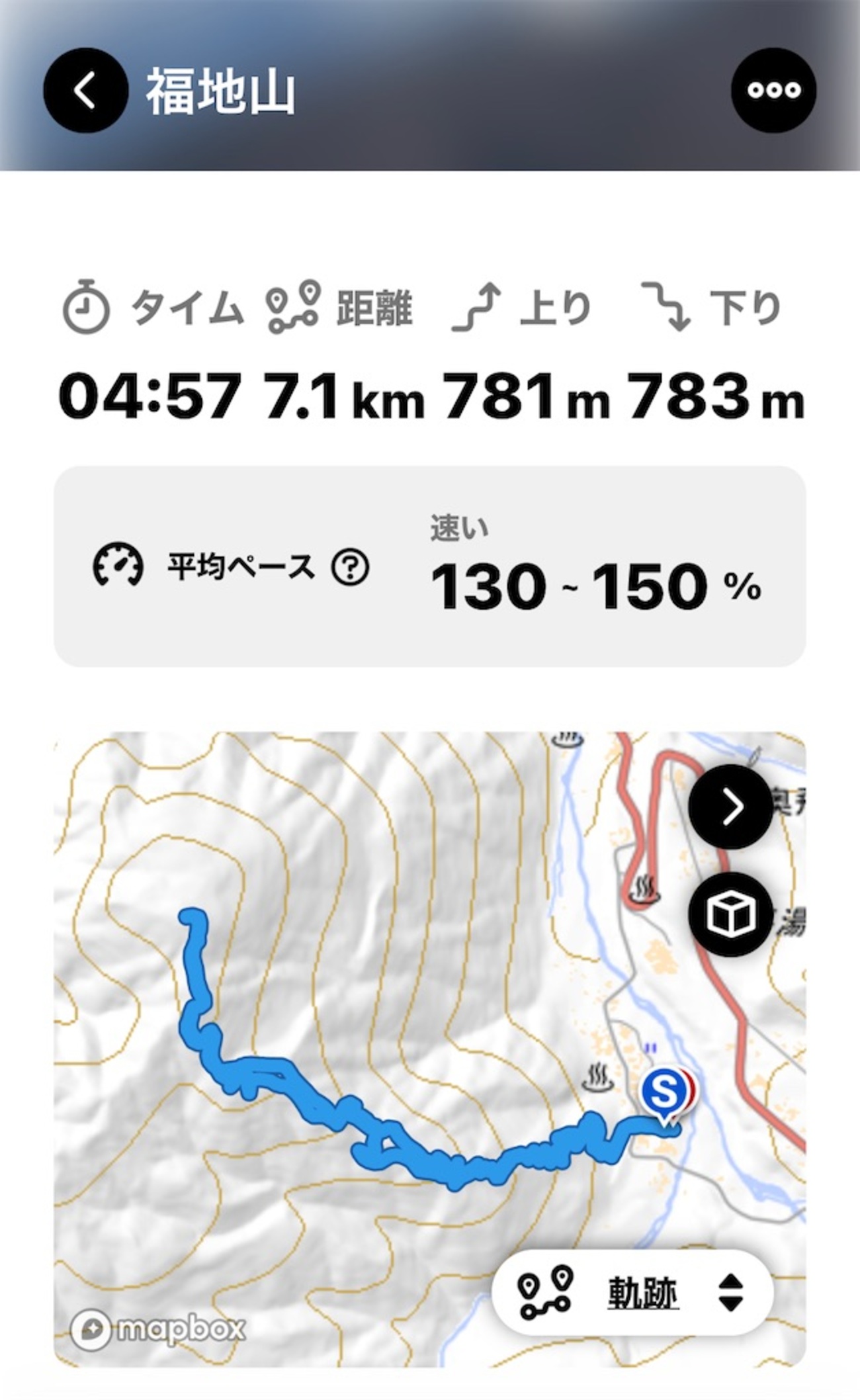This screenshot has width=860, height=1400.
Task: Show help for 平均ペース
Action: coord(350,568)
